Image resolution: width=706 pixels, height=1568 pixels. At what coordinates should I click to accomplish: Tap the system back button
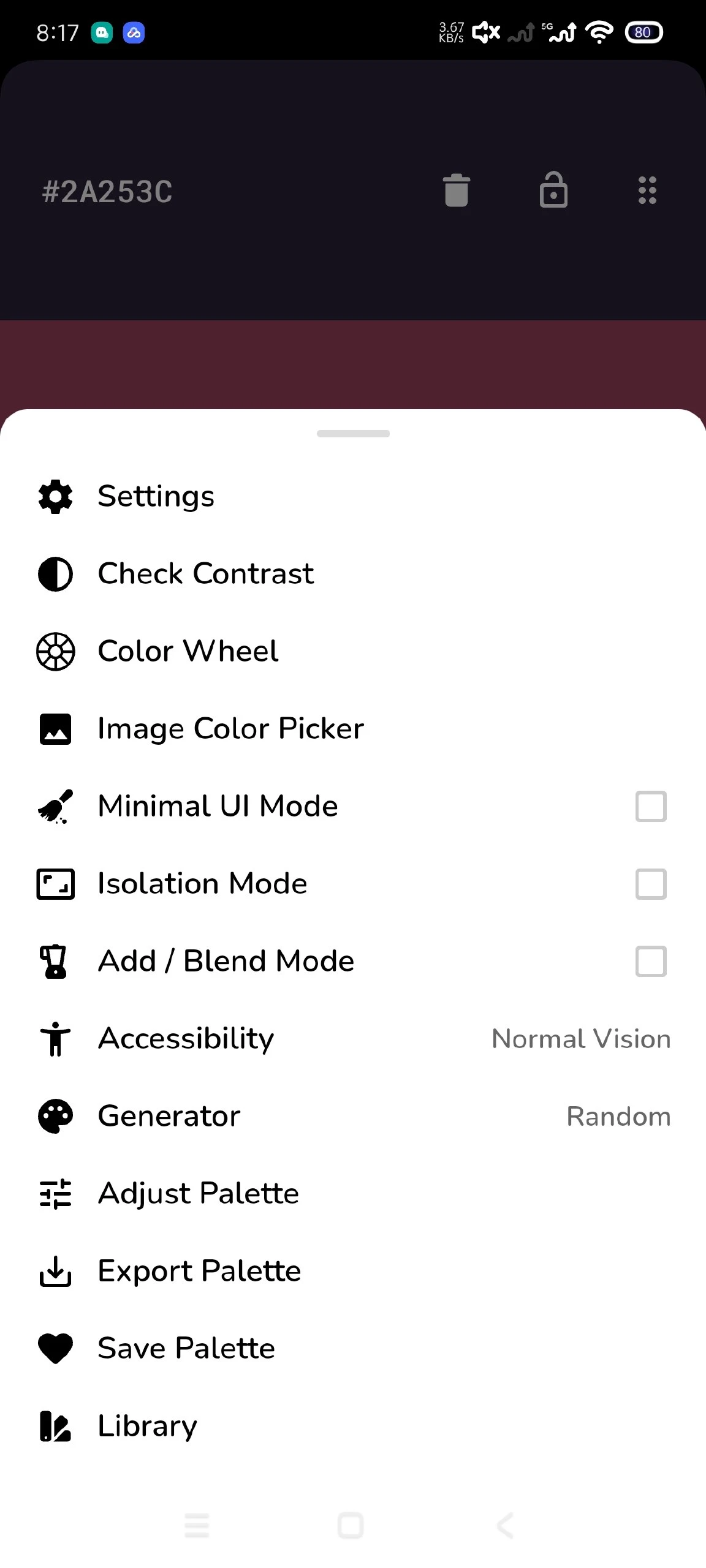point(506,1525)
